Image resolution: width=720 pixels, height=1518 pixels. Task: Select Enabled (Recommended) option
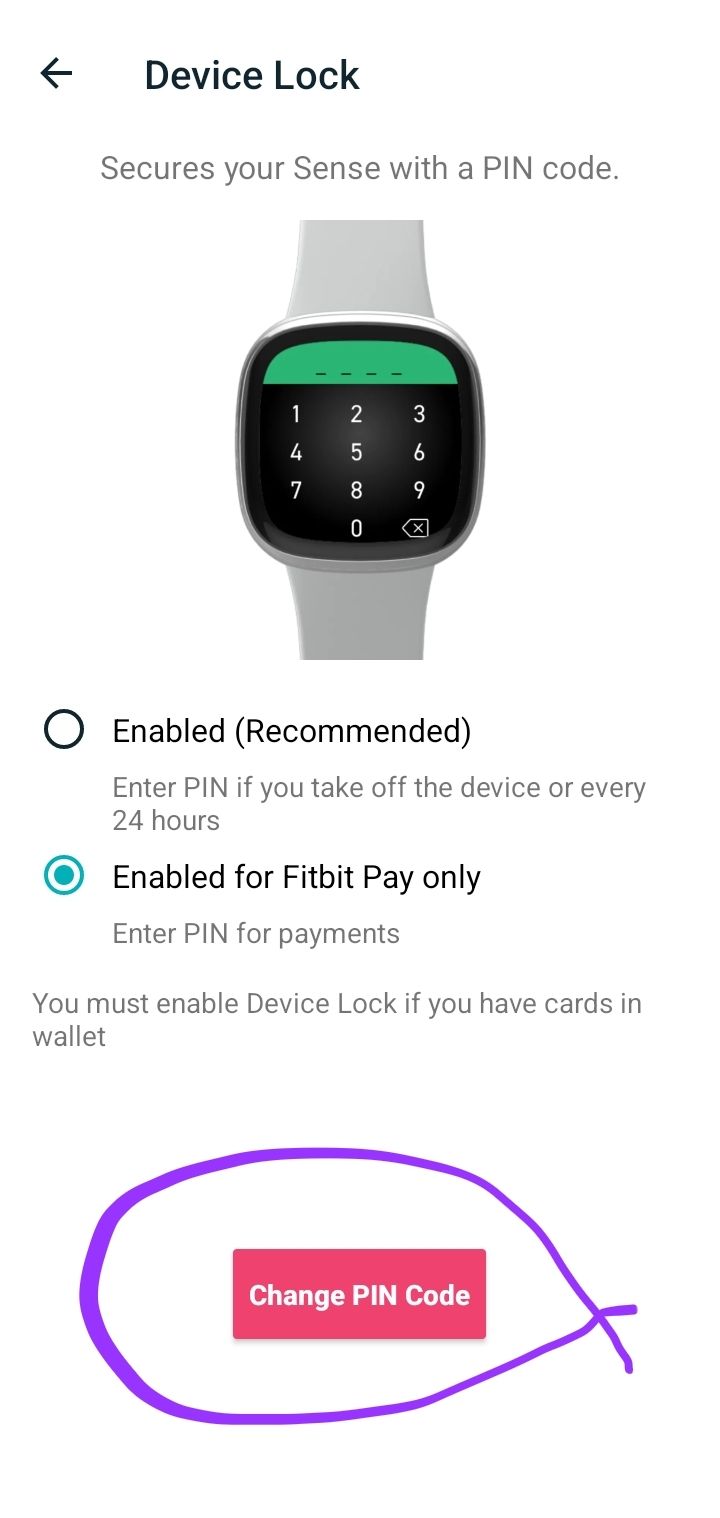point(64,731)
